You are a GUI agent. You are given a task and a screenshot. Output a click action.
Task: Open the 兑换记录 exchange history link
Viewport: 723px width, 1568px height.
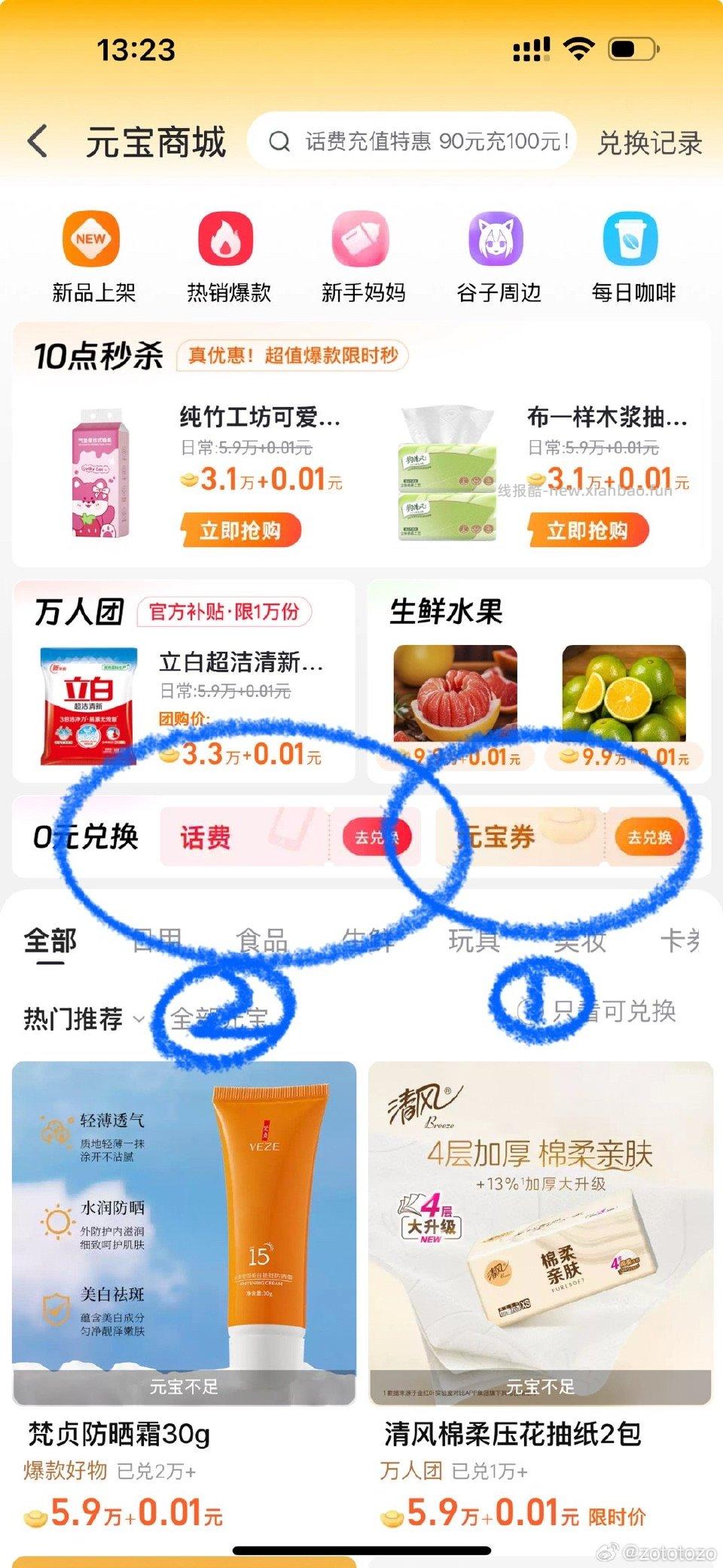coord(650,140)
